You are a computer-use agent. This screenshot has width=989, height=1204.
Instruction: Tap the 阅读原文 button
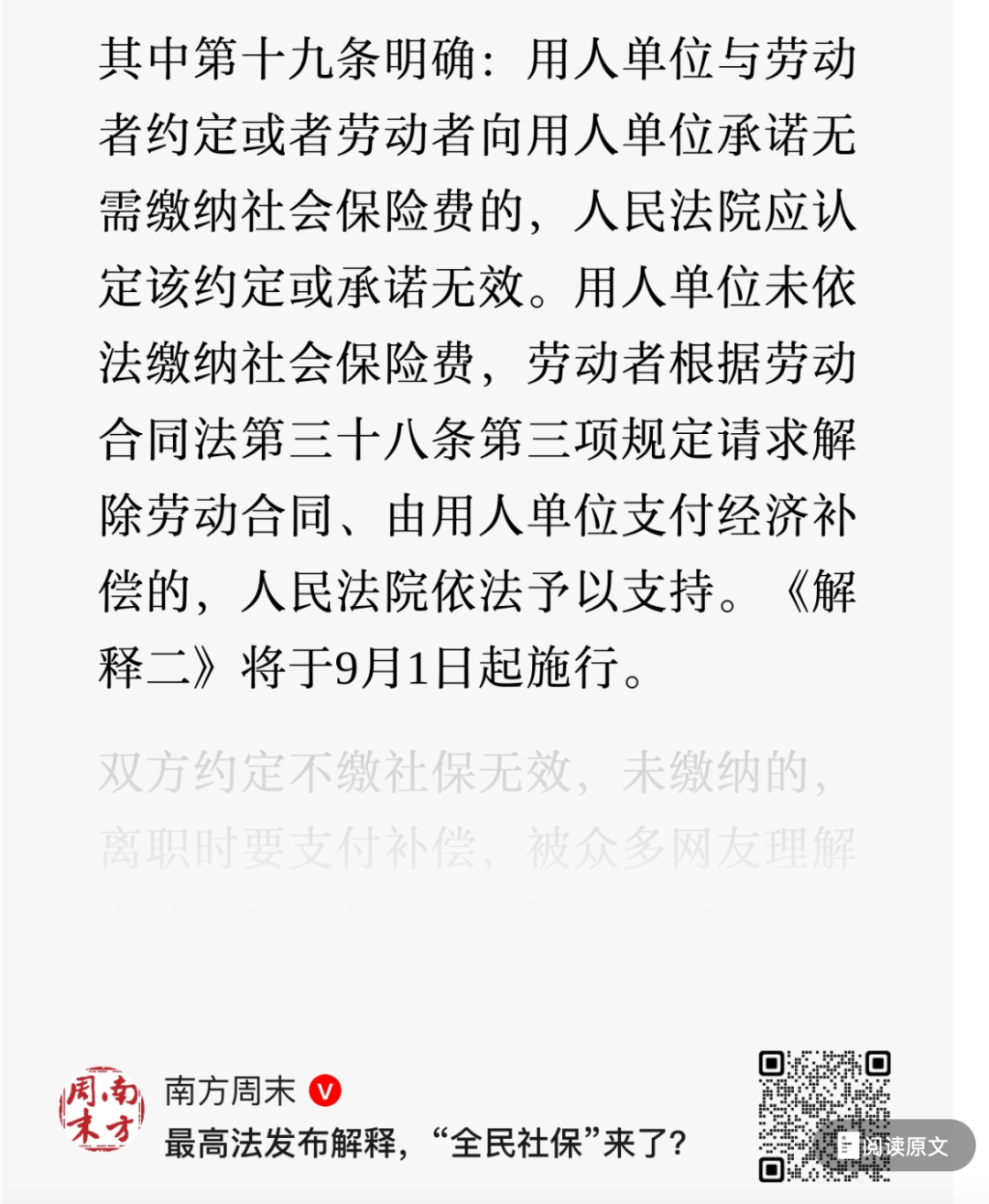coord(895,1145)
